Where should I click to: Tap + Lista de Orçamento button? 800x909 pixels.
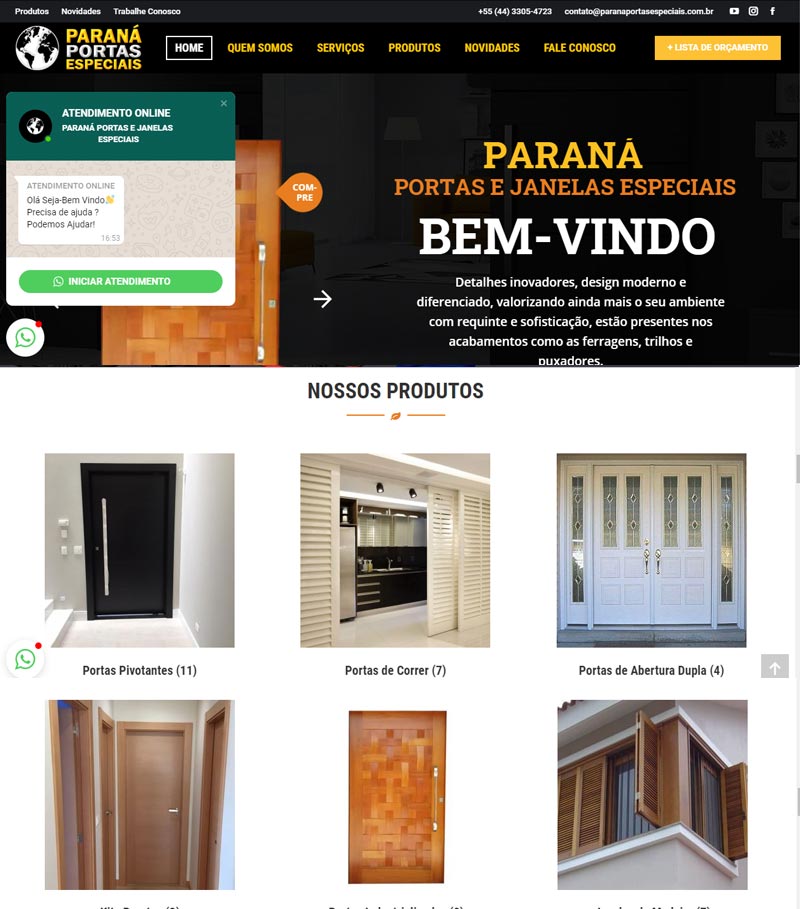(717, 48)
